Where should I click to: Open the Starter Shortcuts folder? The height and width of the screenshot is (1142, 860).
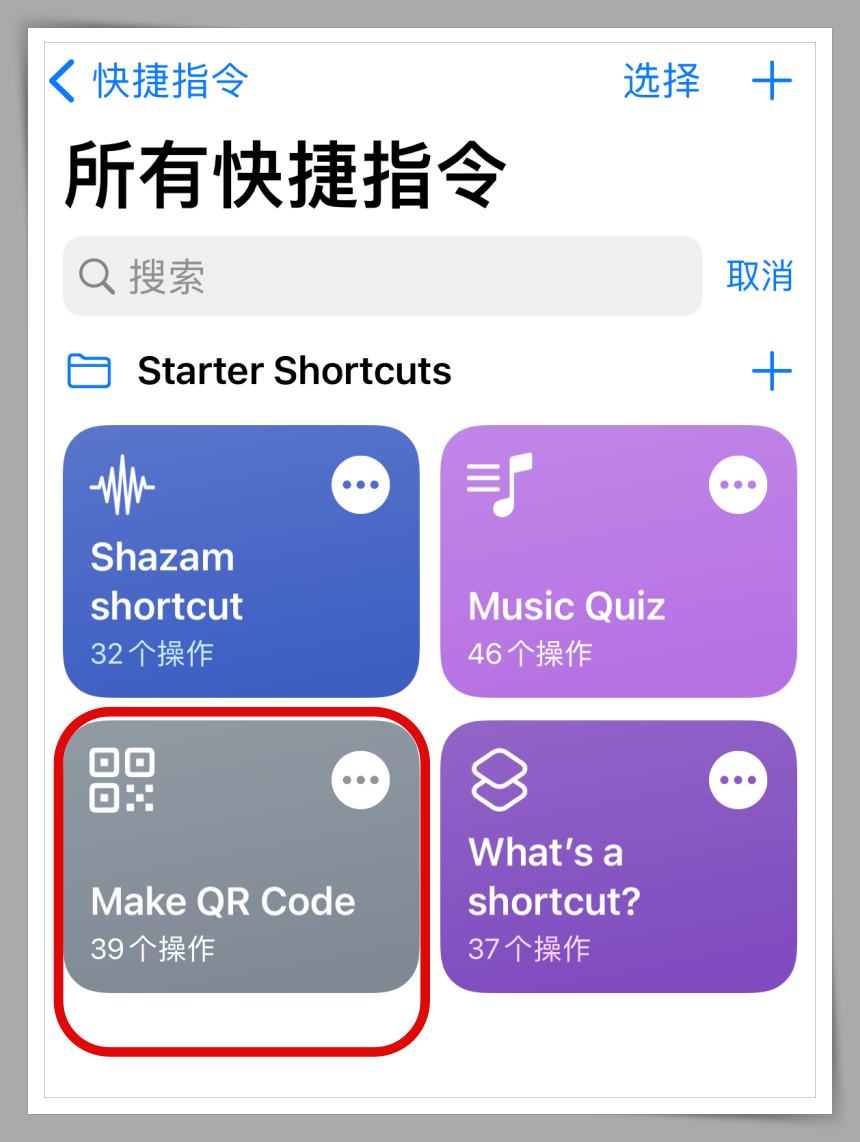(x=294, y=371)
